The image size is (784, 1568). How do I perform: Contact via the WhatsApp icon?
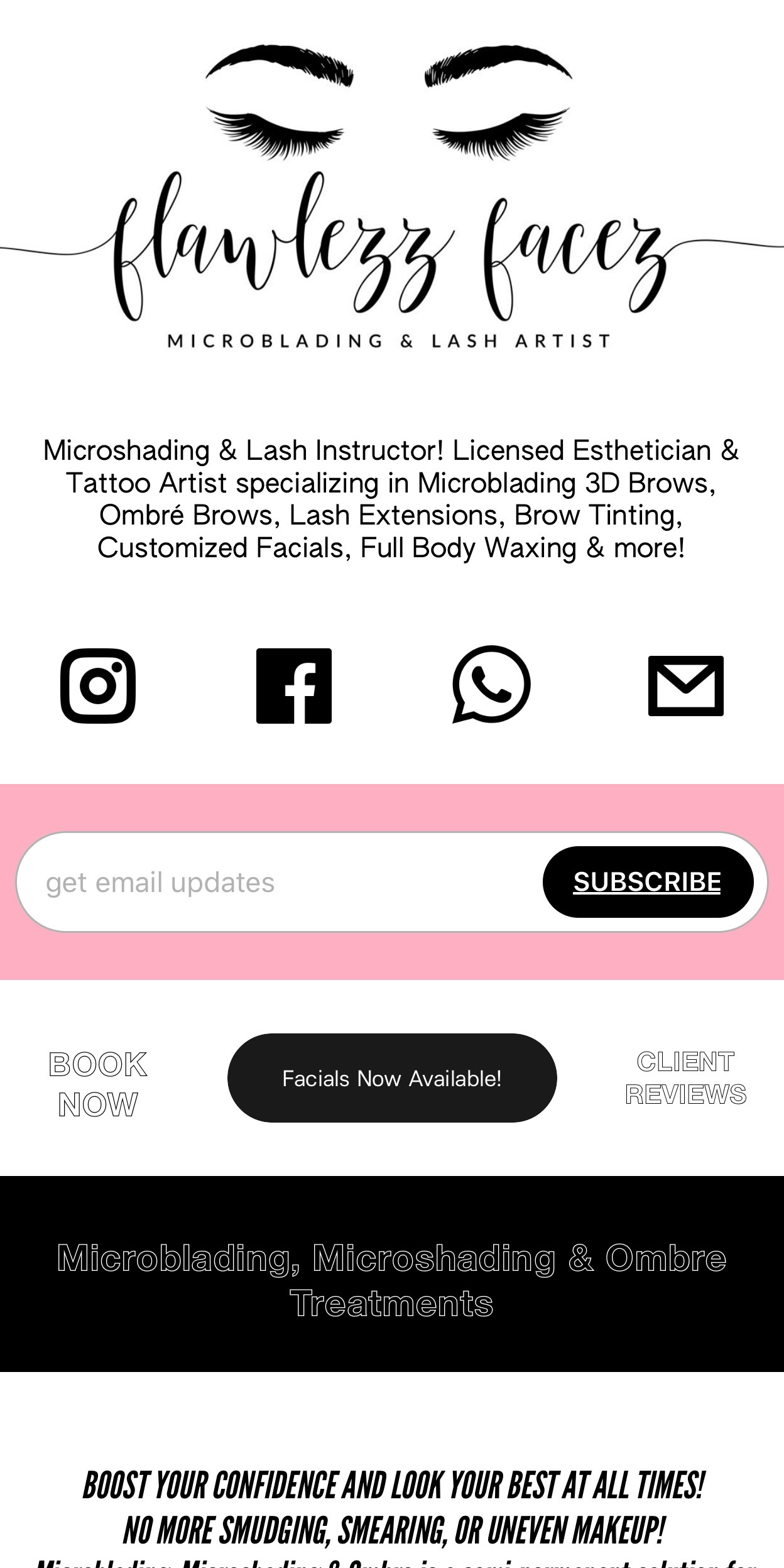pyautogui.click(x=491, y=685)
